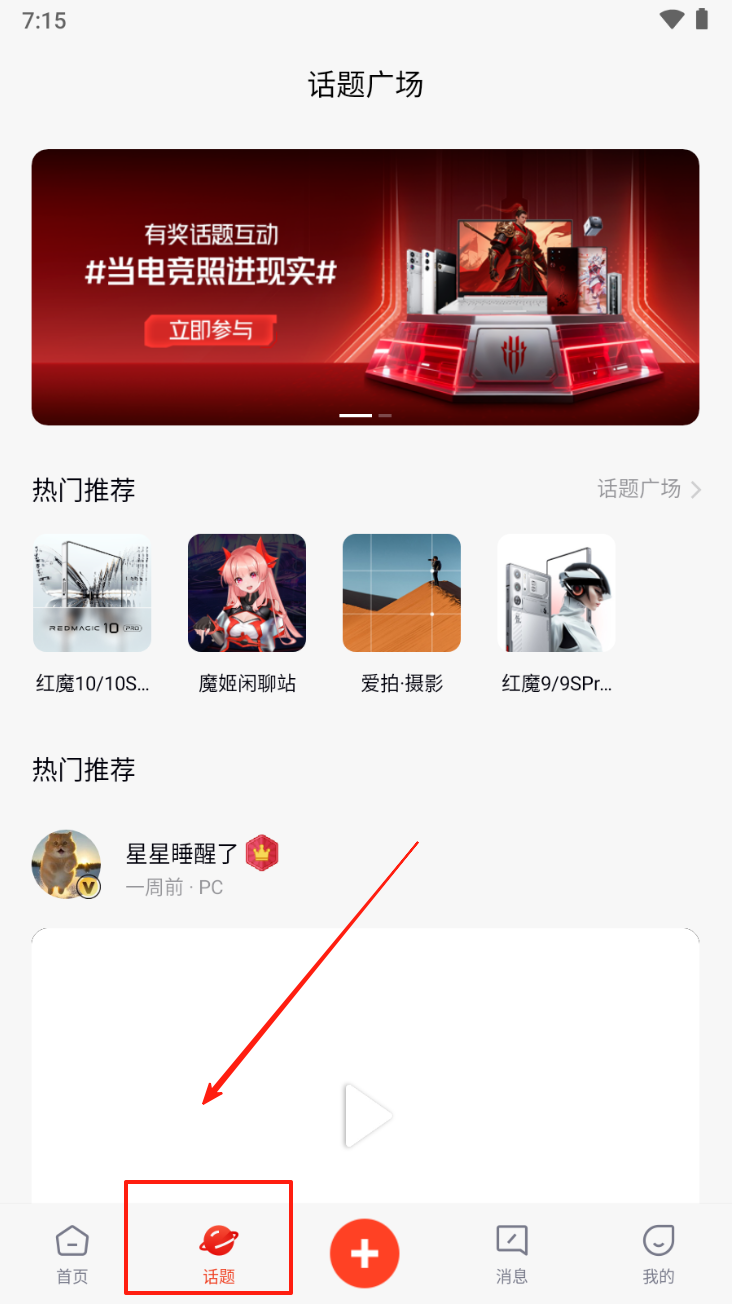Image resolution: width=732 pixels, height=1304 pixels.
Task: Select the 话题 tab
Action: pos(219,1253)
